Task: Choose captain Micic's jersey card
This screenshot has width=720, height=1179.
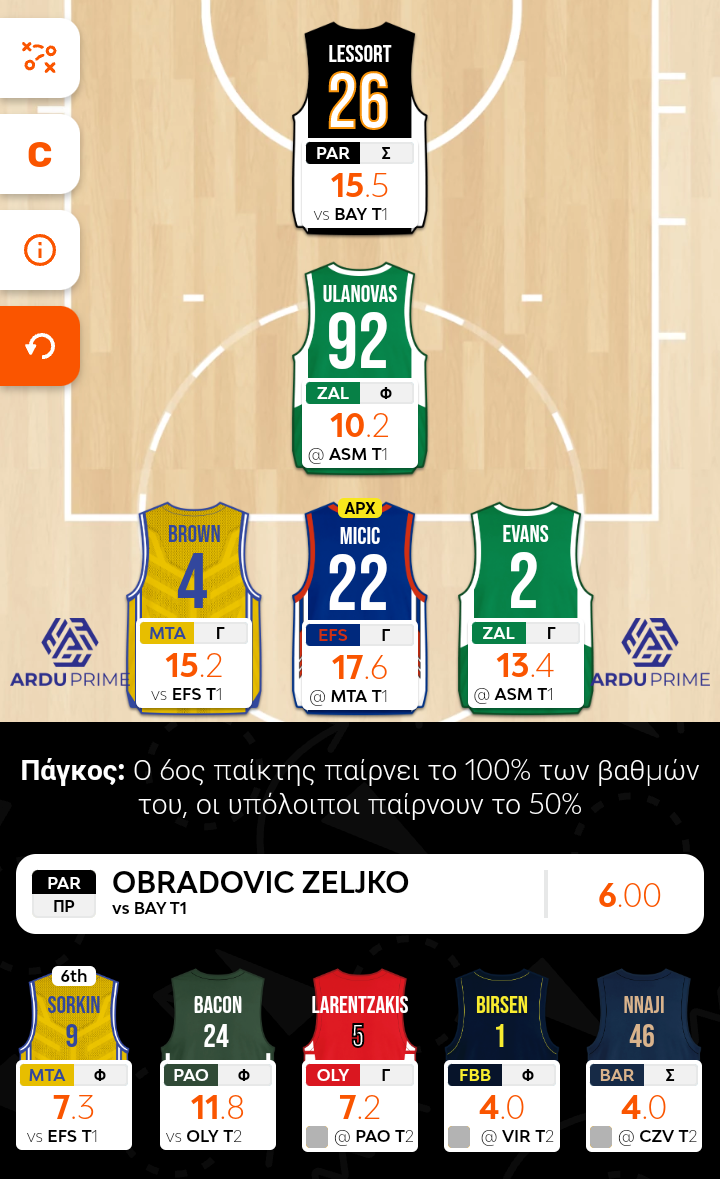Action: point(359,608)
